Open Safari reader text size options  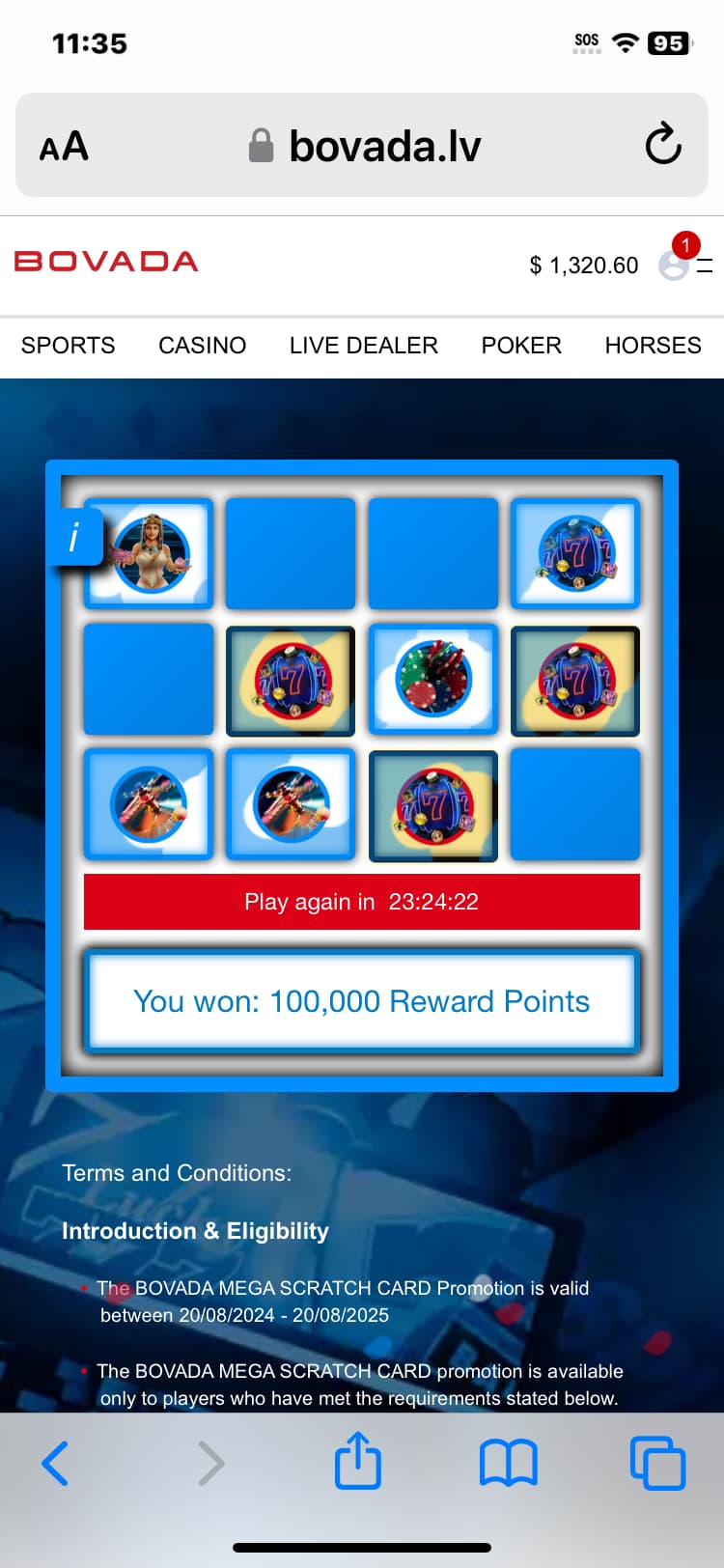(x=64, y=147)
